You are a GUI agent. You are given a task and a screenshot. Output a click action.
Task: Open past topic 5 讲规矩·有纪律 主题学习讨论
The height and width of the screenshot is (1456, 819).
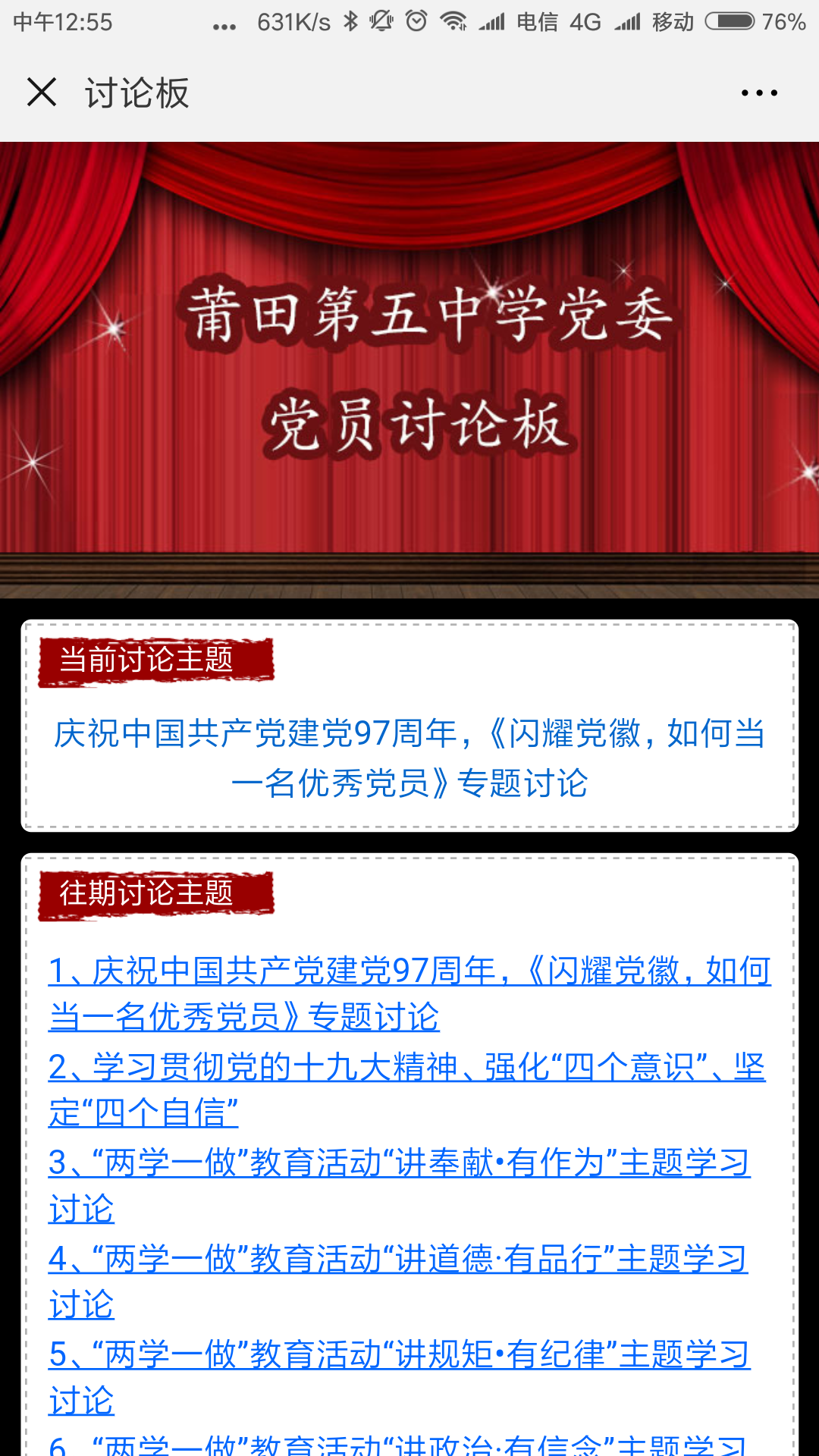point(399,1355)
